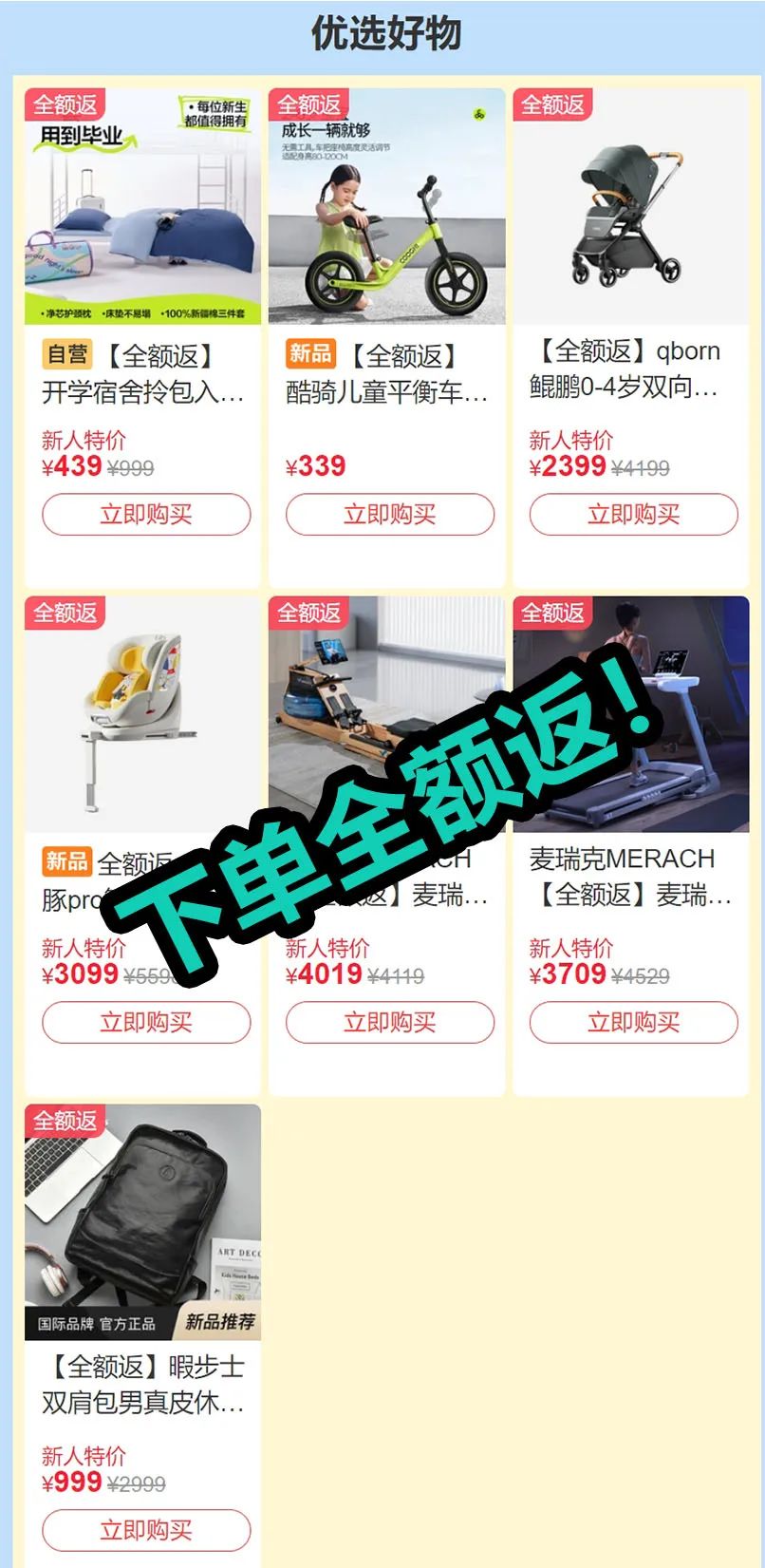Screen dimensions: 765x1568
Task: Buy the ¥3099 child car seat now
Action: click(146, 1023)
